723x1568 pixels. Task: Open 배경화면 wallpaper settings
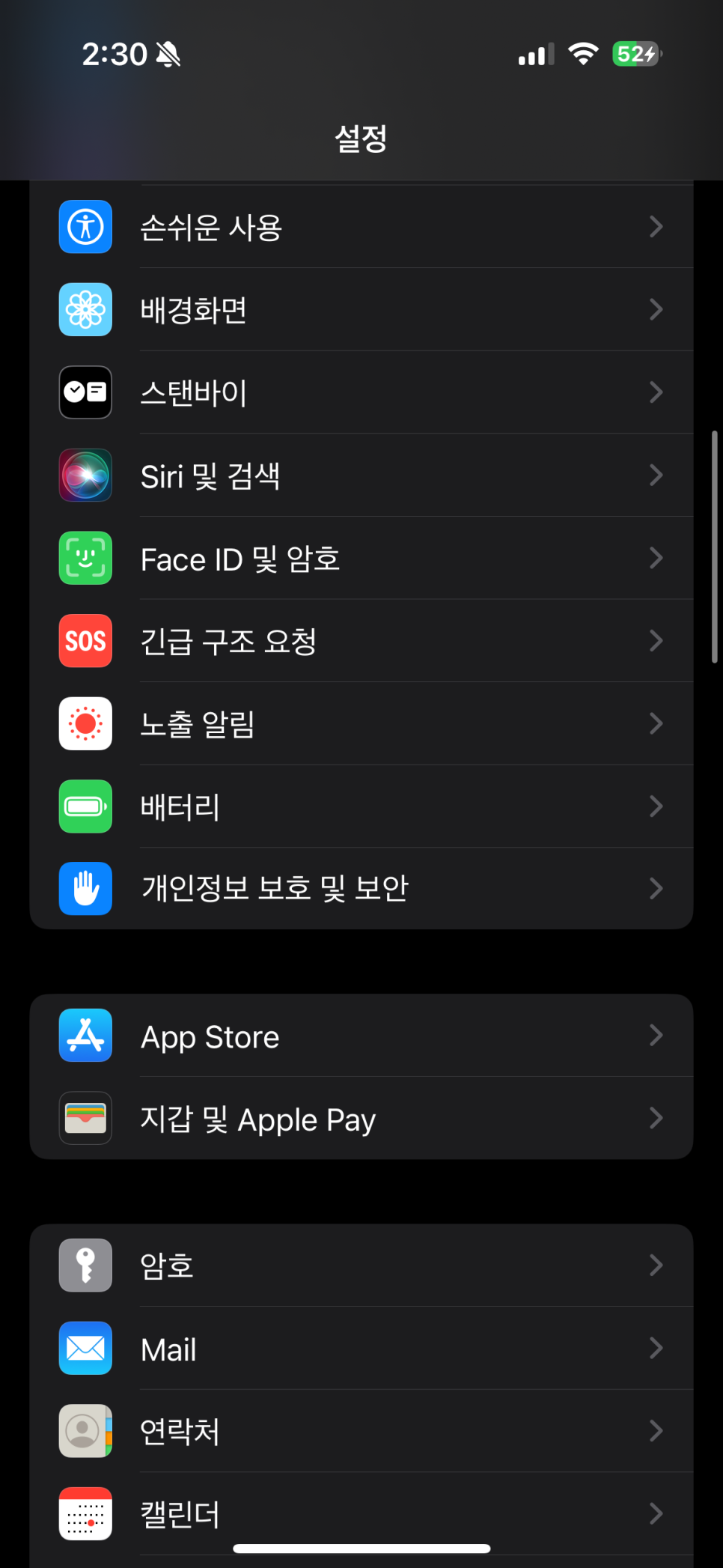pyautogui.click(x=361, y=309)
